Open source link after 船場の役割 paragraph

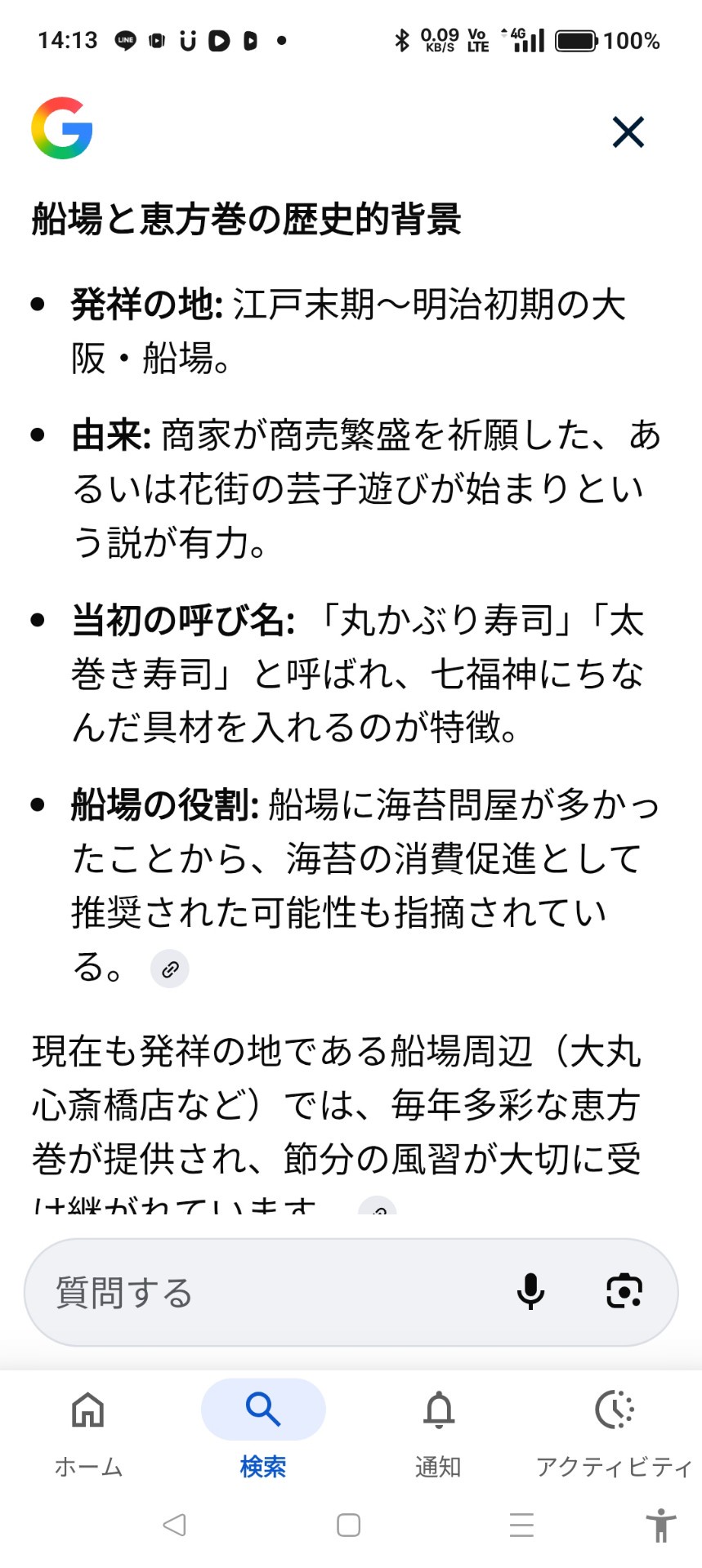170,969
